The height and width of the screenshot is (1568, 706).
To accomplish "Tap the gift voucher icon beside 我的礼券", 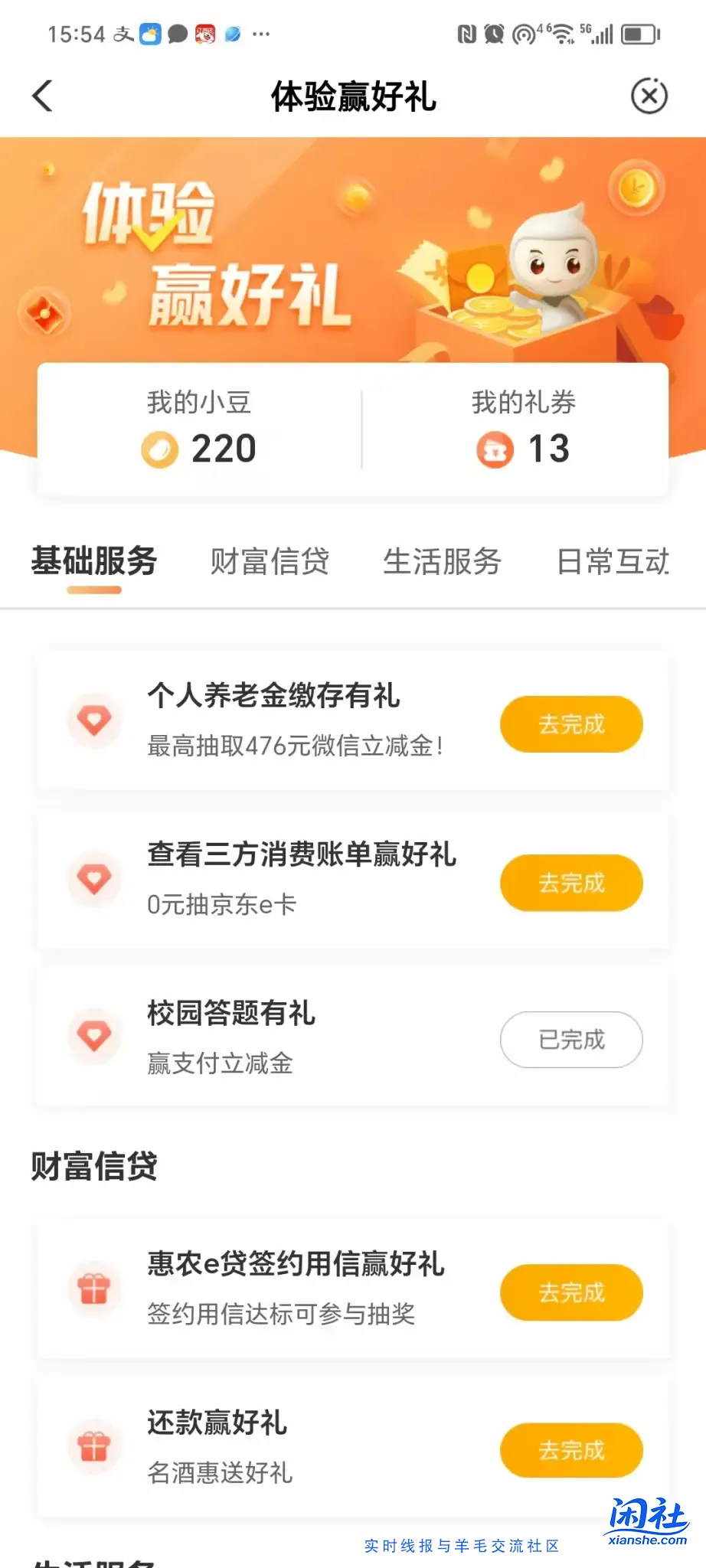I will pos(495,450).
